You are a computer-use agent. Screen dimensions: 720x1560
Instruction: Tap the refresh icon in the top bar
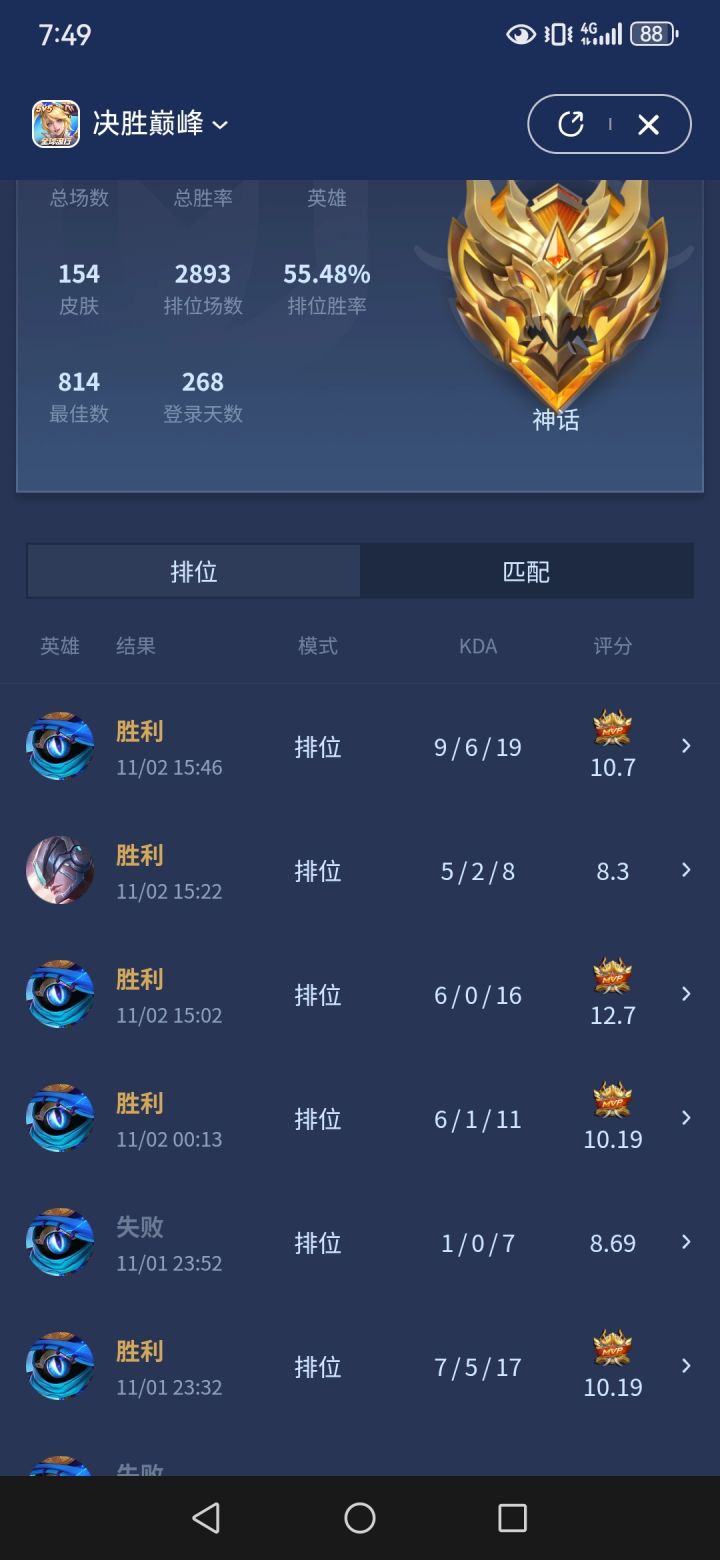point(571,124)
